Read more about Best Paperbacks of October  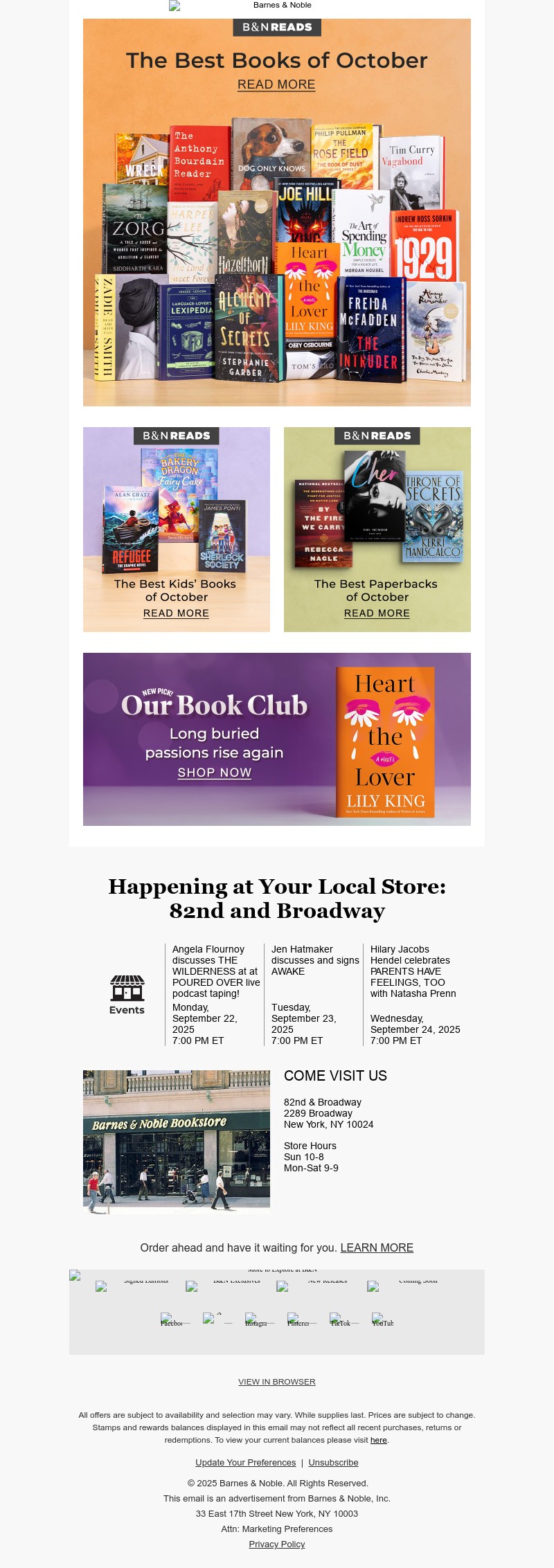tap(377, 613)
